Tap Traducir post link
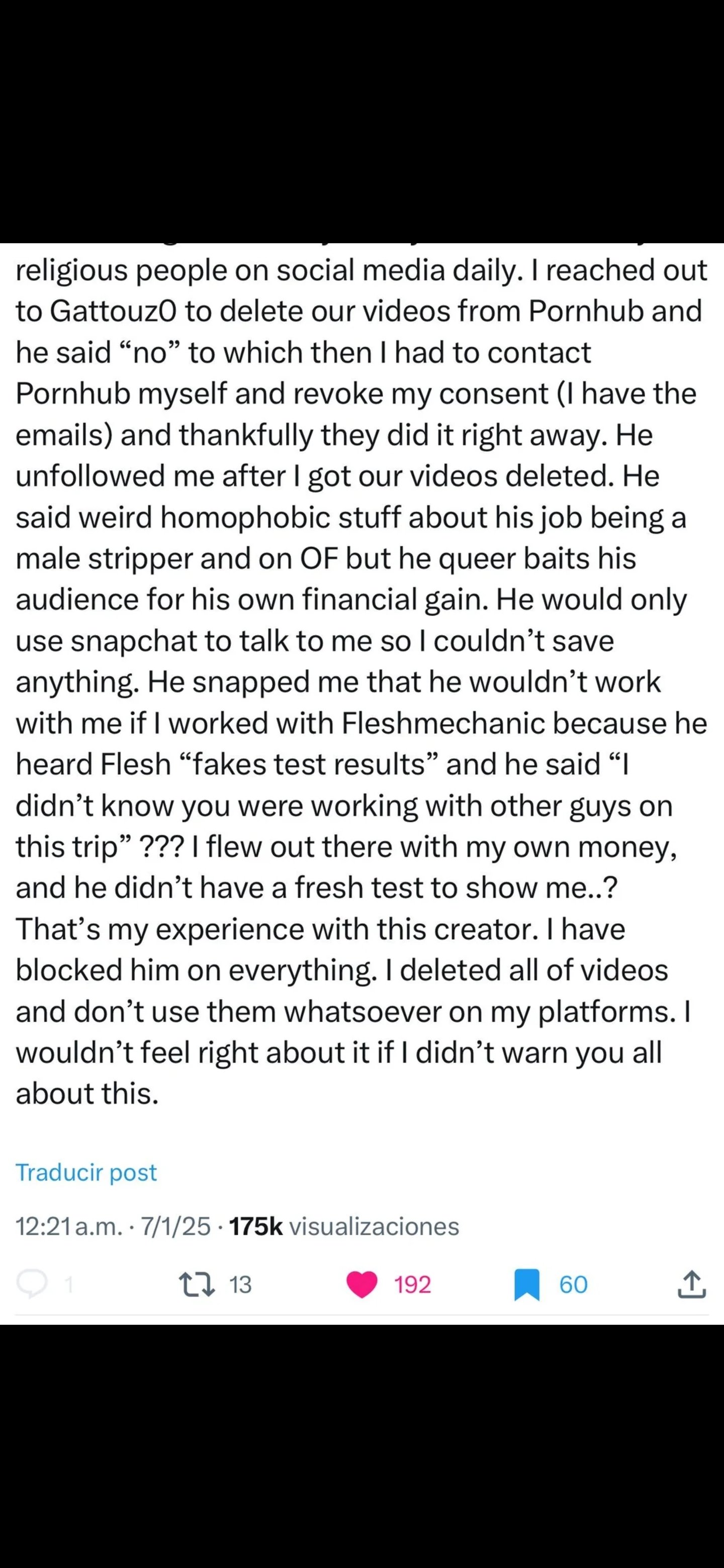 tap(86, 1172)
